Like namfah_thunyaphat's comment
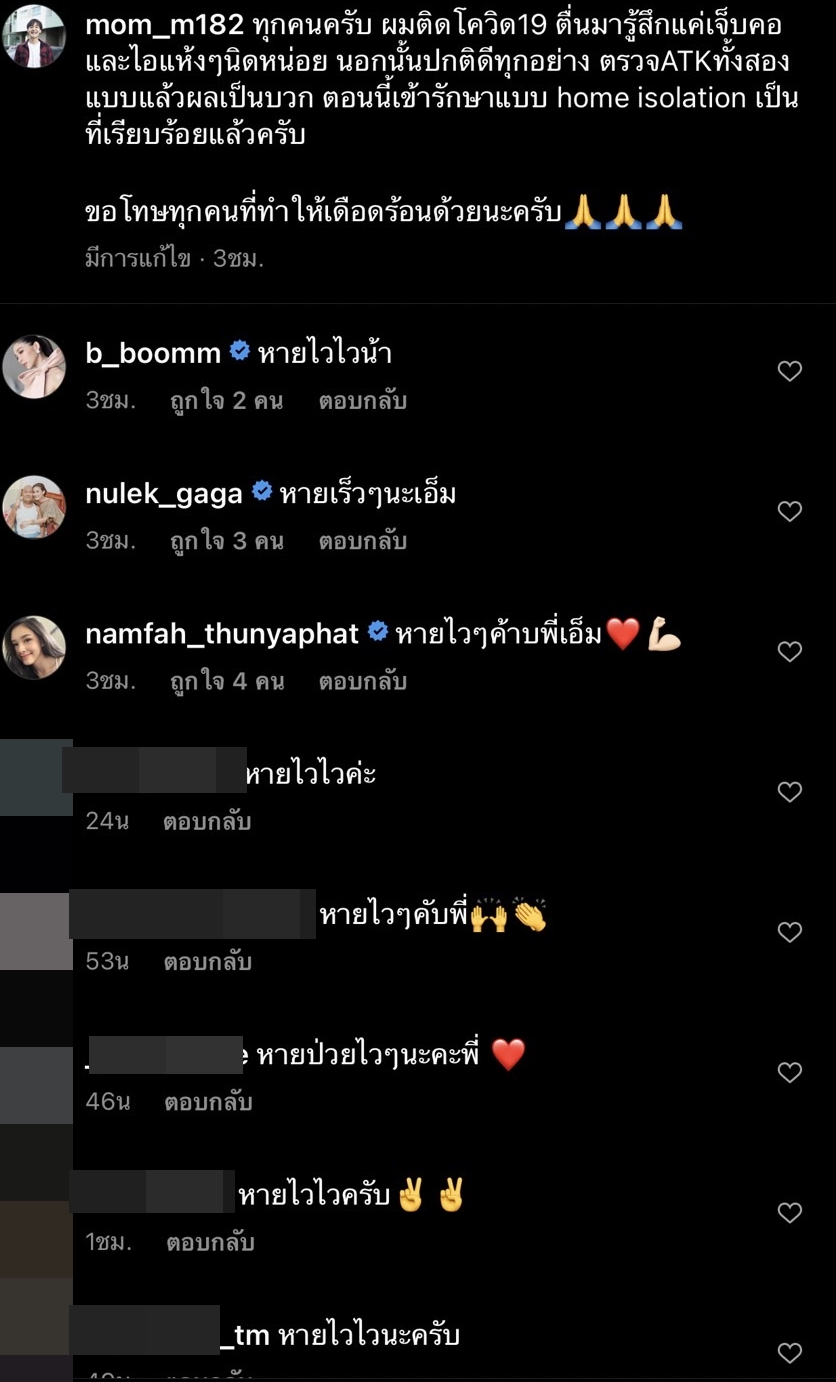The width and height of the screenshot is (836, 1382). point(790,651)
